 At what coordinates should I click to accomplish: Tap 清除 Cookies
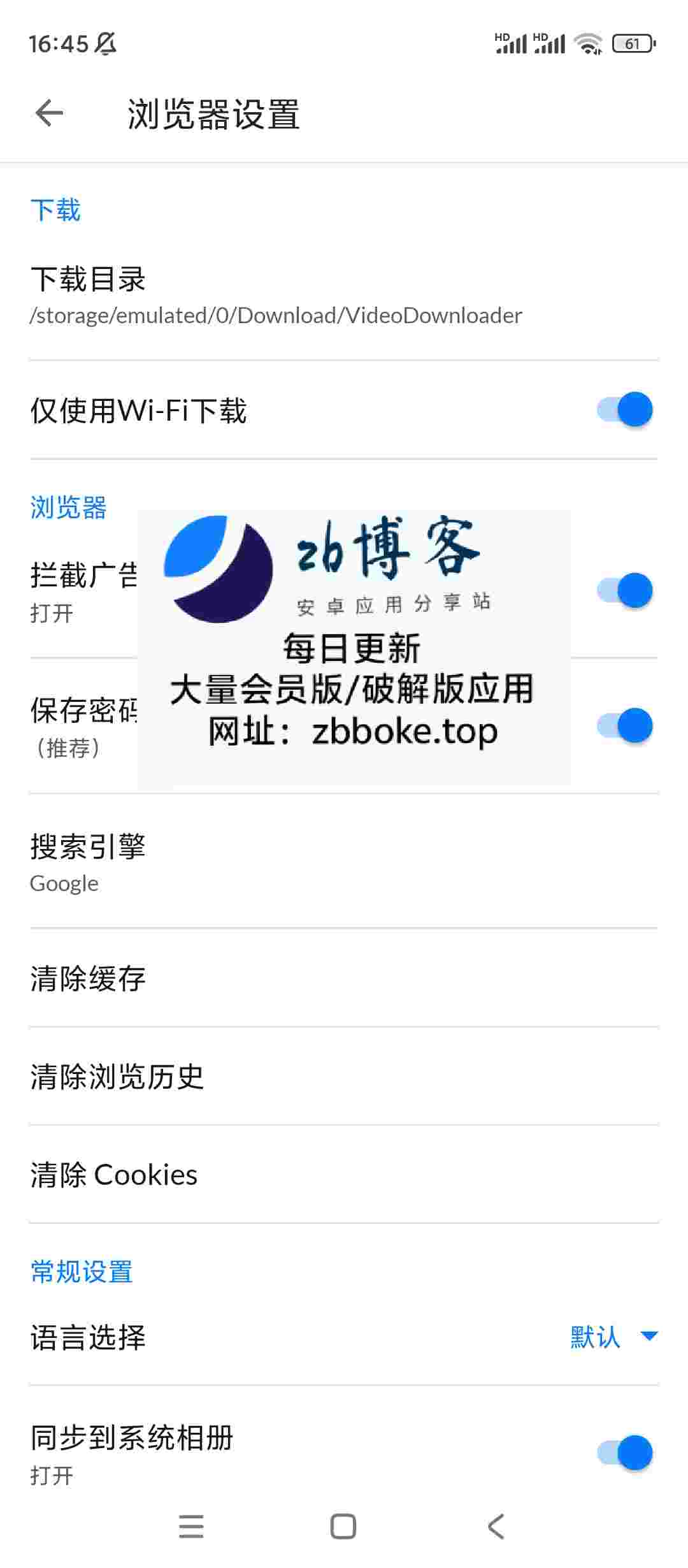(x=114, y=1175)
